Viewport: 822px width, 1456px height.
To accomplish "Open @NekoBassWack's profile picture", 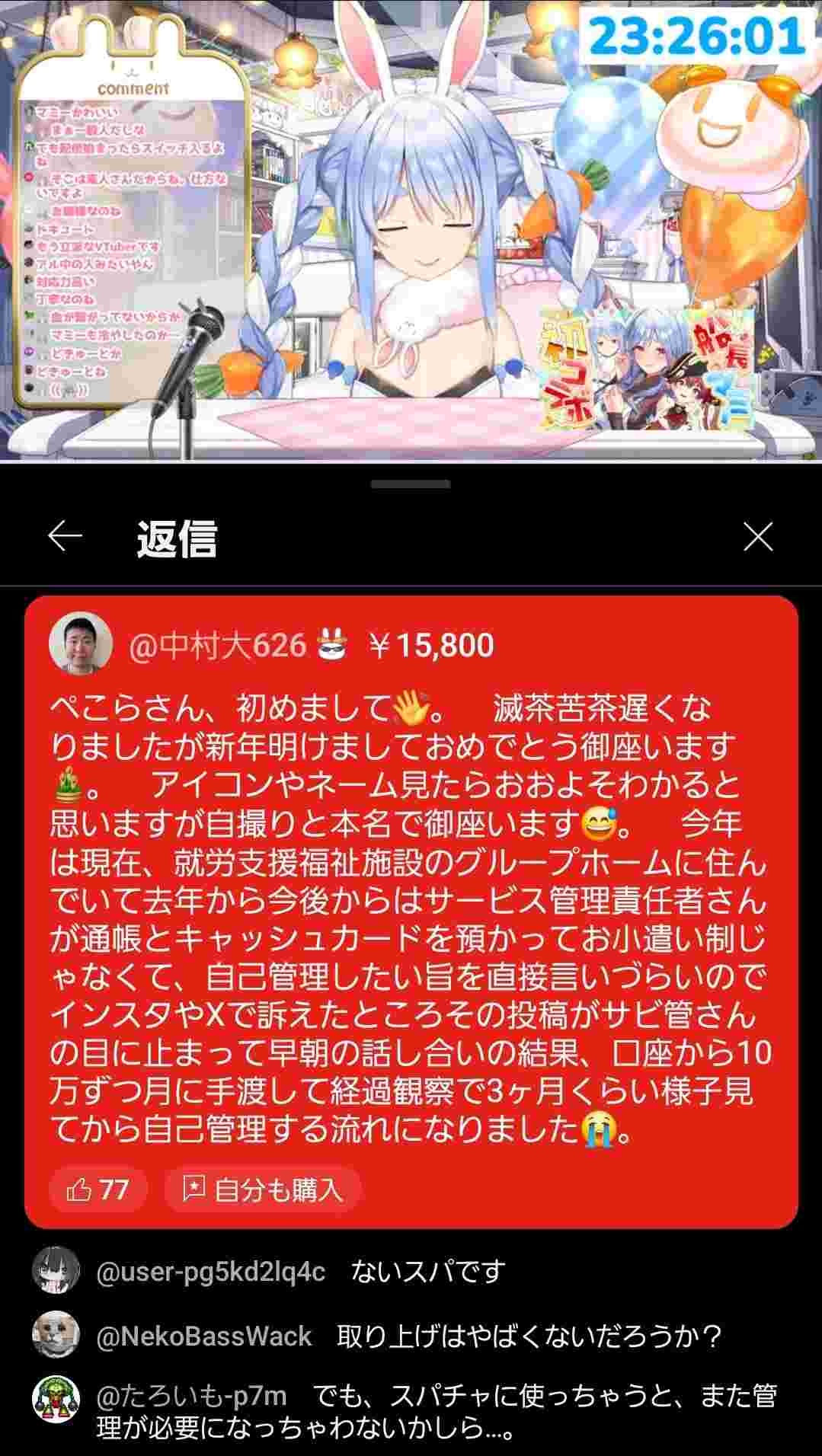I will click(x=56, y=1335).
